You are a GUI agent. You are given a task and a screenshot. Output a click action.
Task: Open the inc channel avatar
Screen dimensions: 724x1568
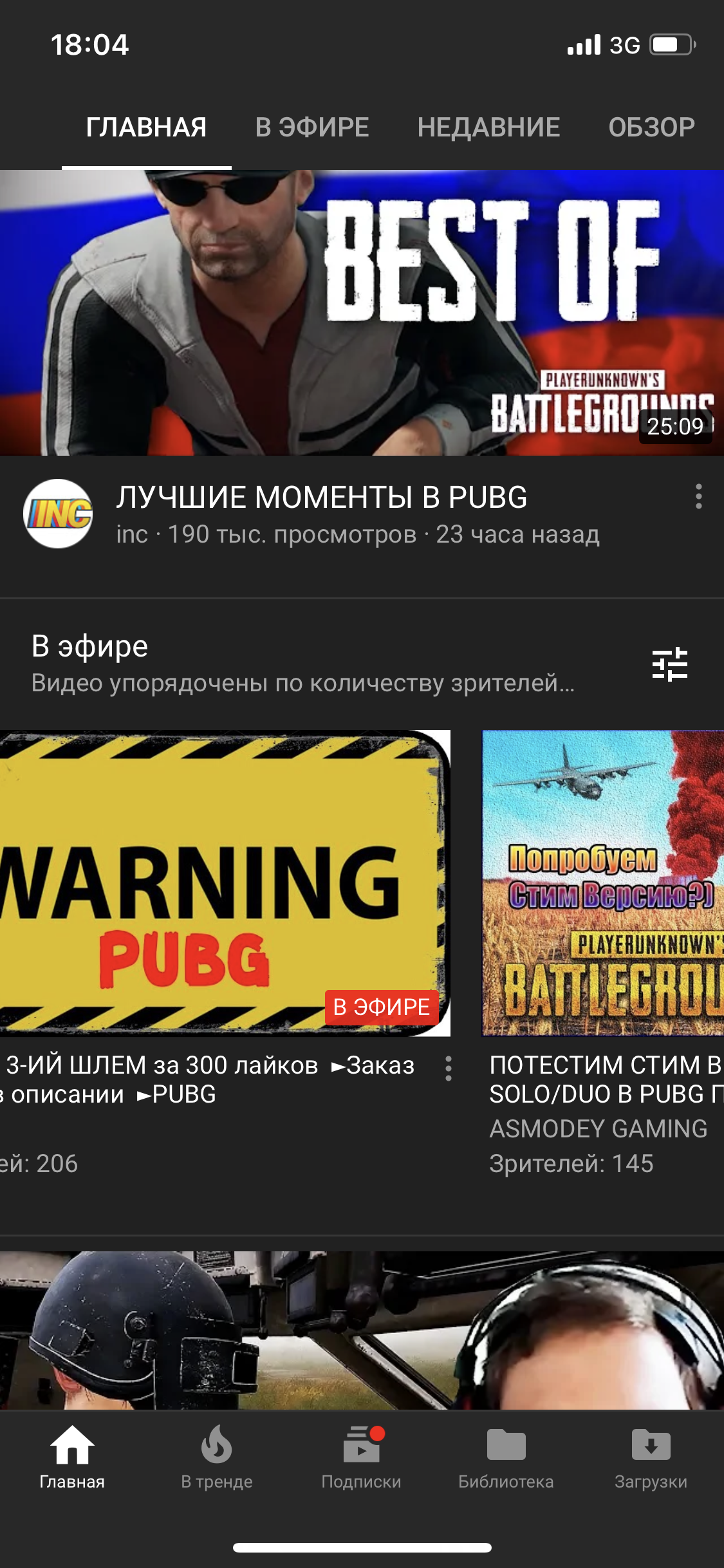58,514
